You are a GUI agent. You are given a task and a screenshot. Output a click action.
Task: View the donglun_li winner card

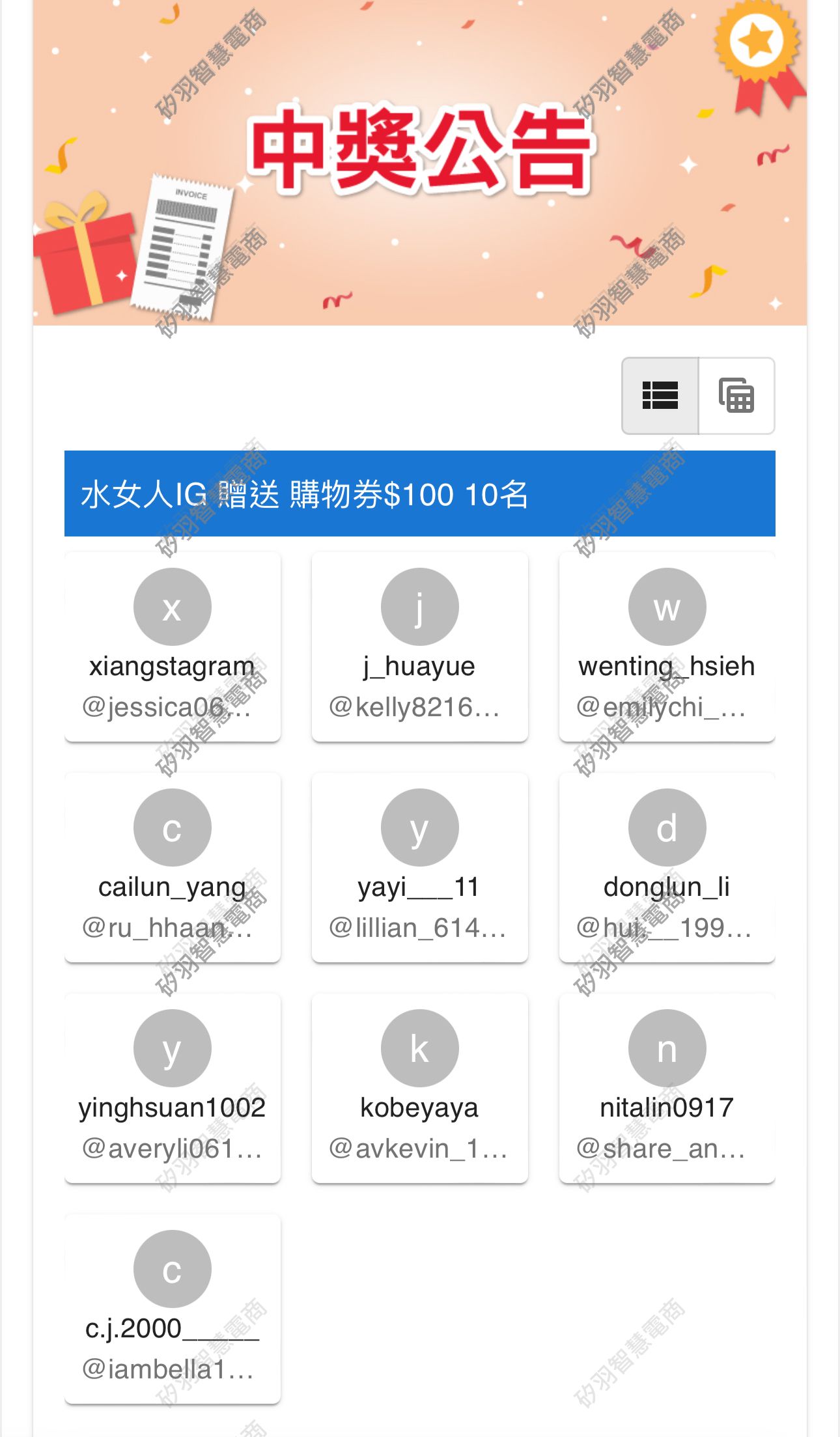pos(667,867)
